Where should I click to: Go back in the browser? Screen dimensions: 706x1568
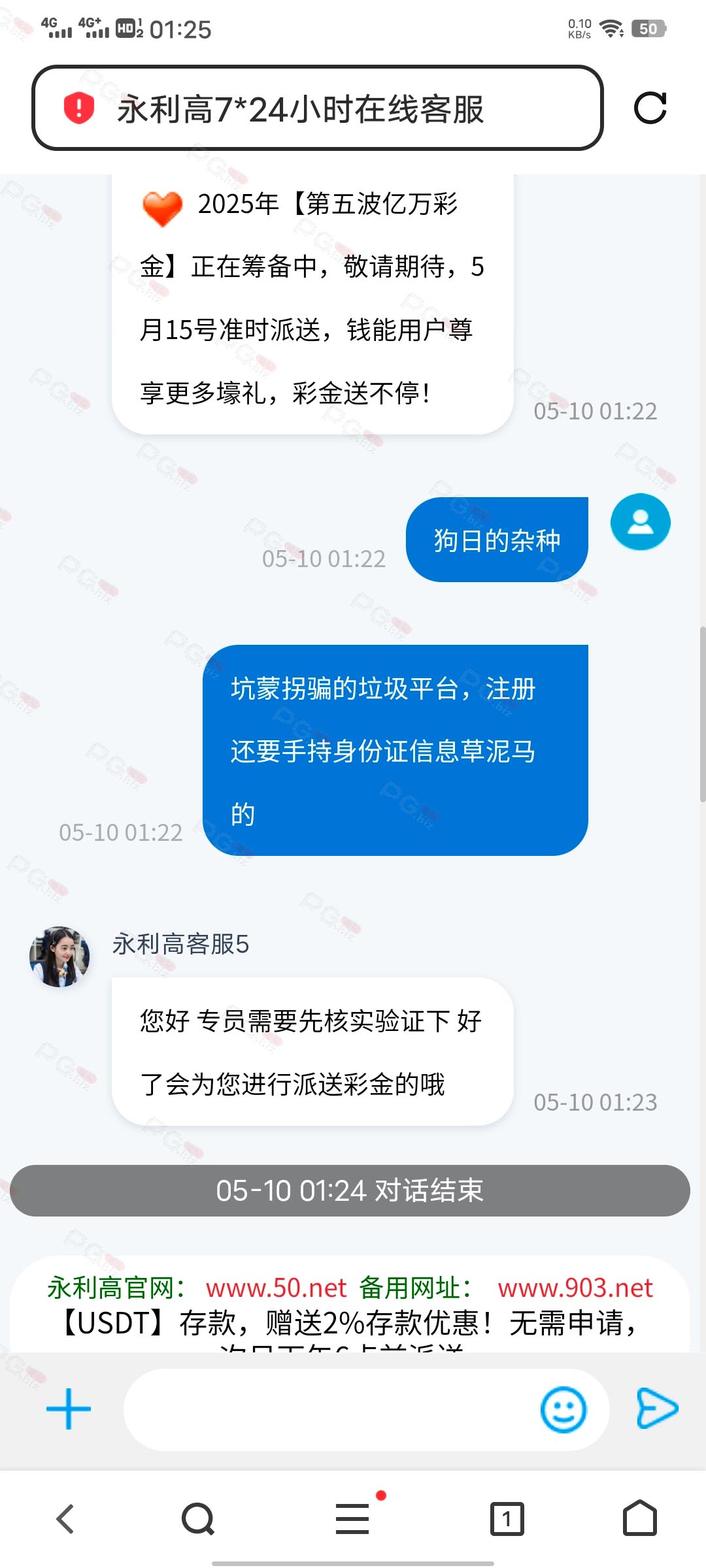pos(65,1518)
